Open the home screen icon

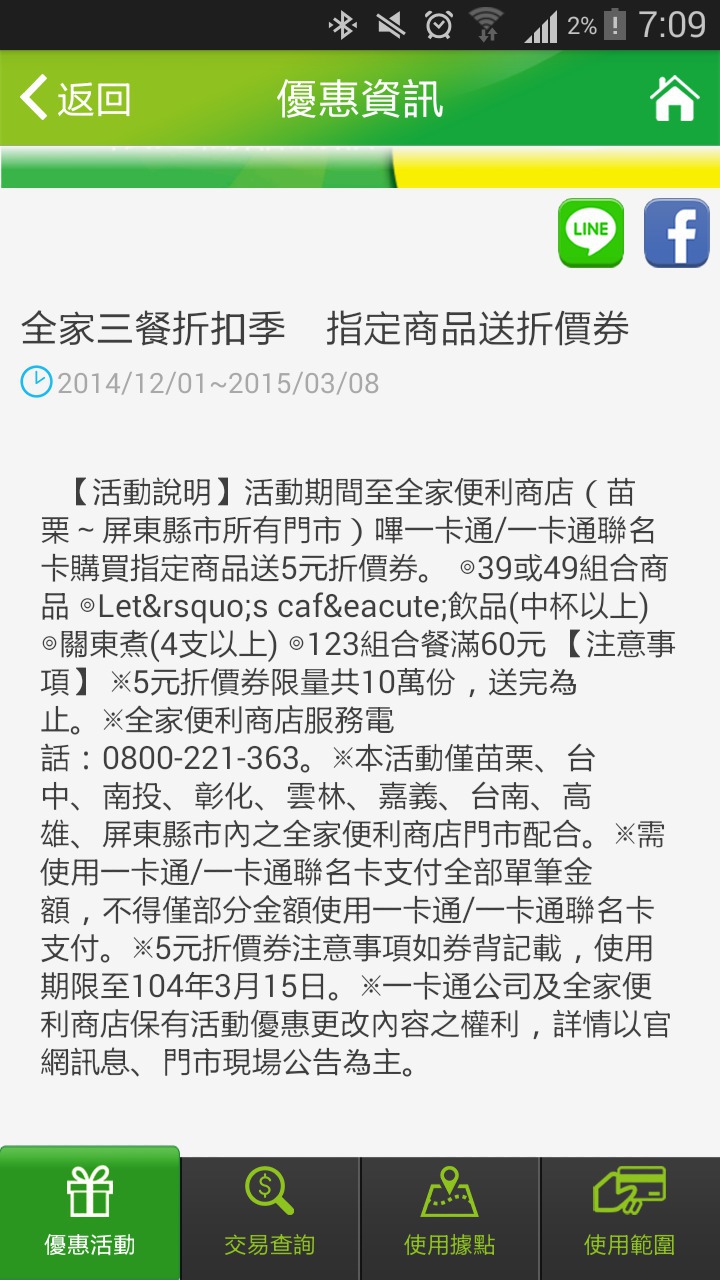(674, 99)
